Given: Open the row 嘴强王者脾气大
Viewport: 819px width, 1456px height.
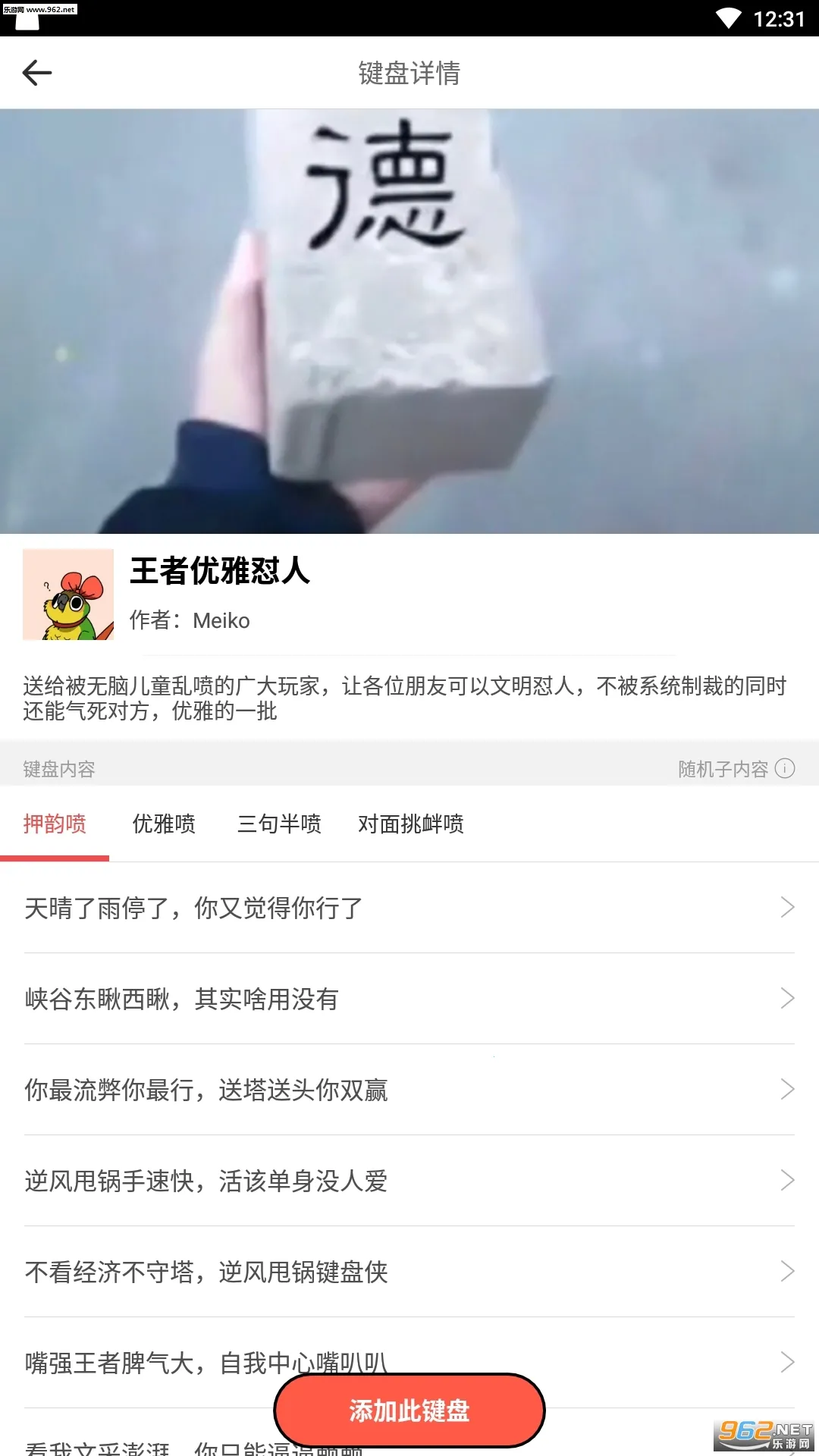Looking at the screenshot, I should [152, 1359].
